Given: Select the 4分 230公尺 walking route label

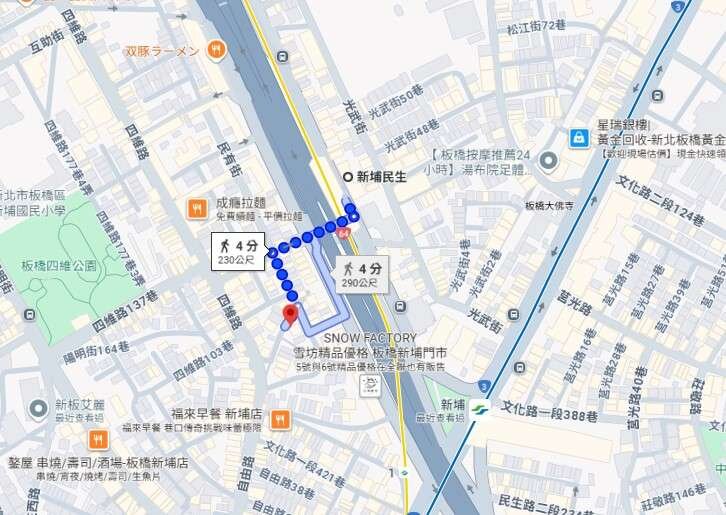Looking at the screenshot, I should [237, 250].
